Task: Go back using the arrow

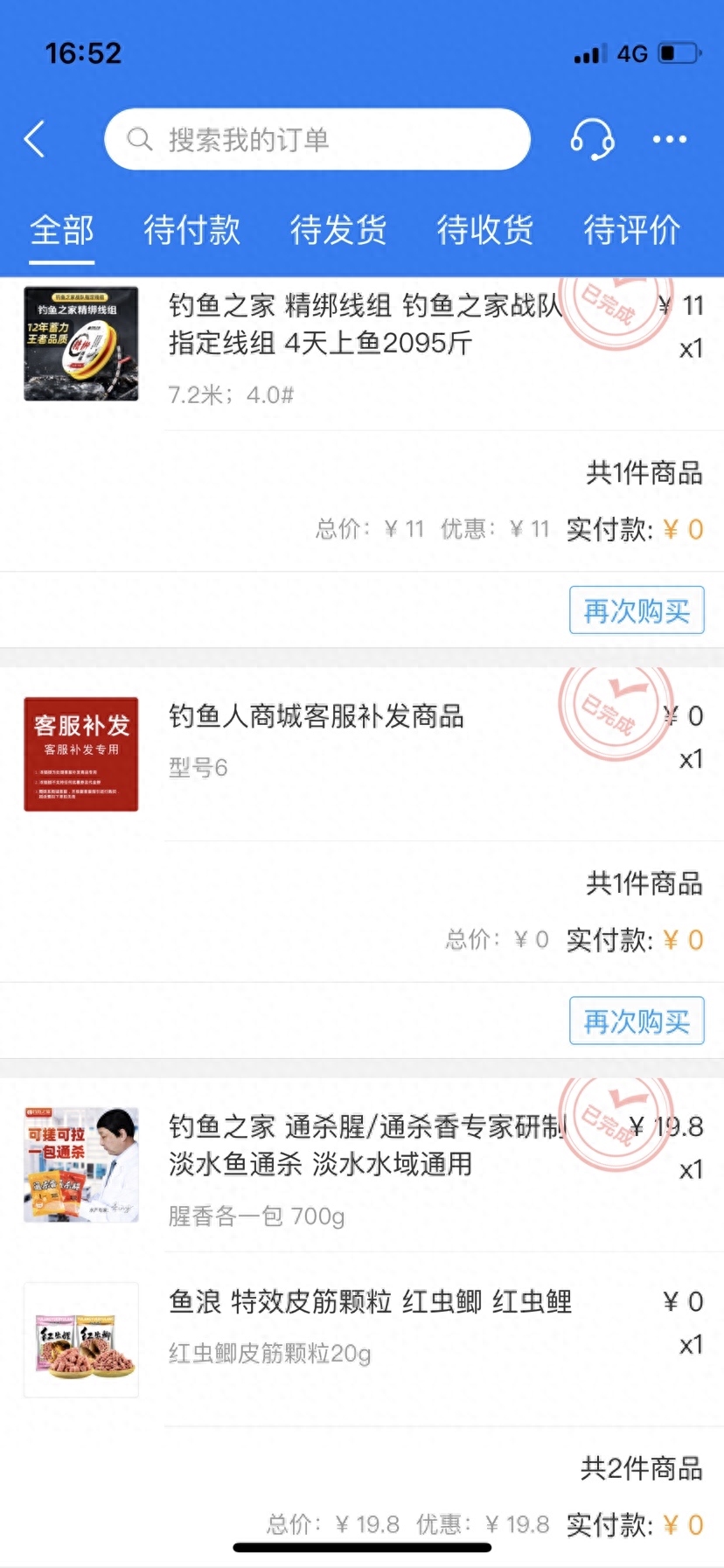Action: coord(35,139)
